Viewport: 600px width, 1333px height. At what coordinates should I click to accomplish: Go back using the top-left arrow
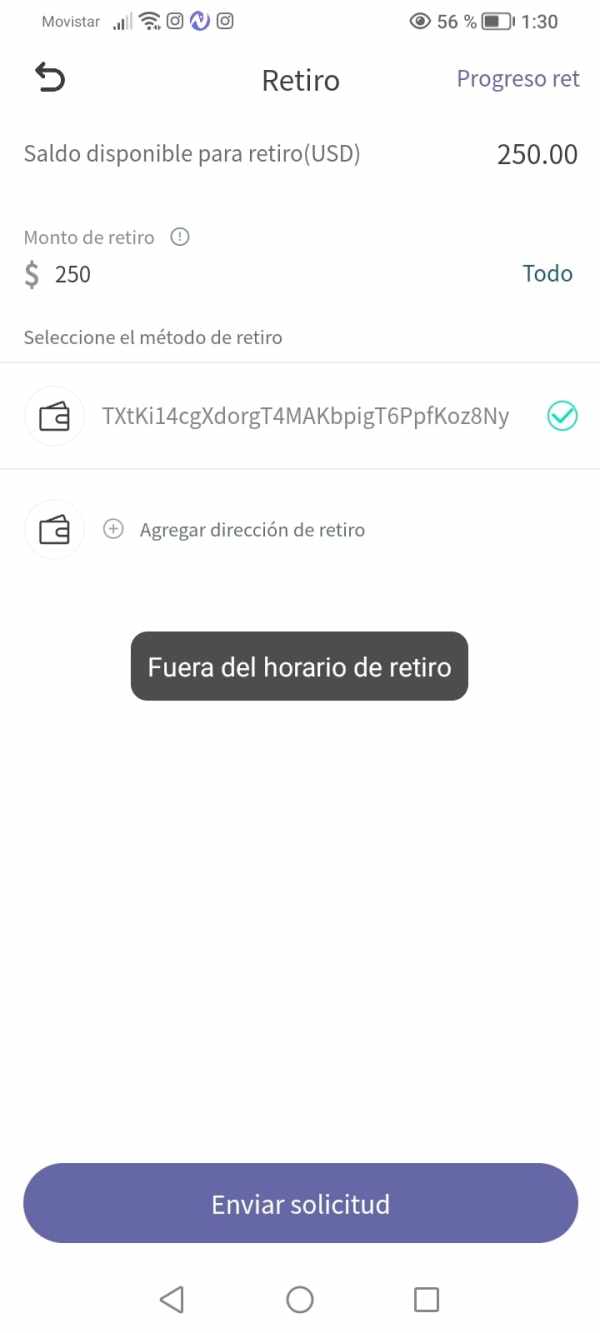tap(50, 78)
